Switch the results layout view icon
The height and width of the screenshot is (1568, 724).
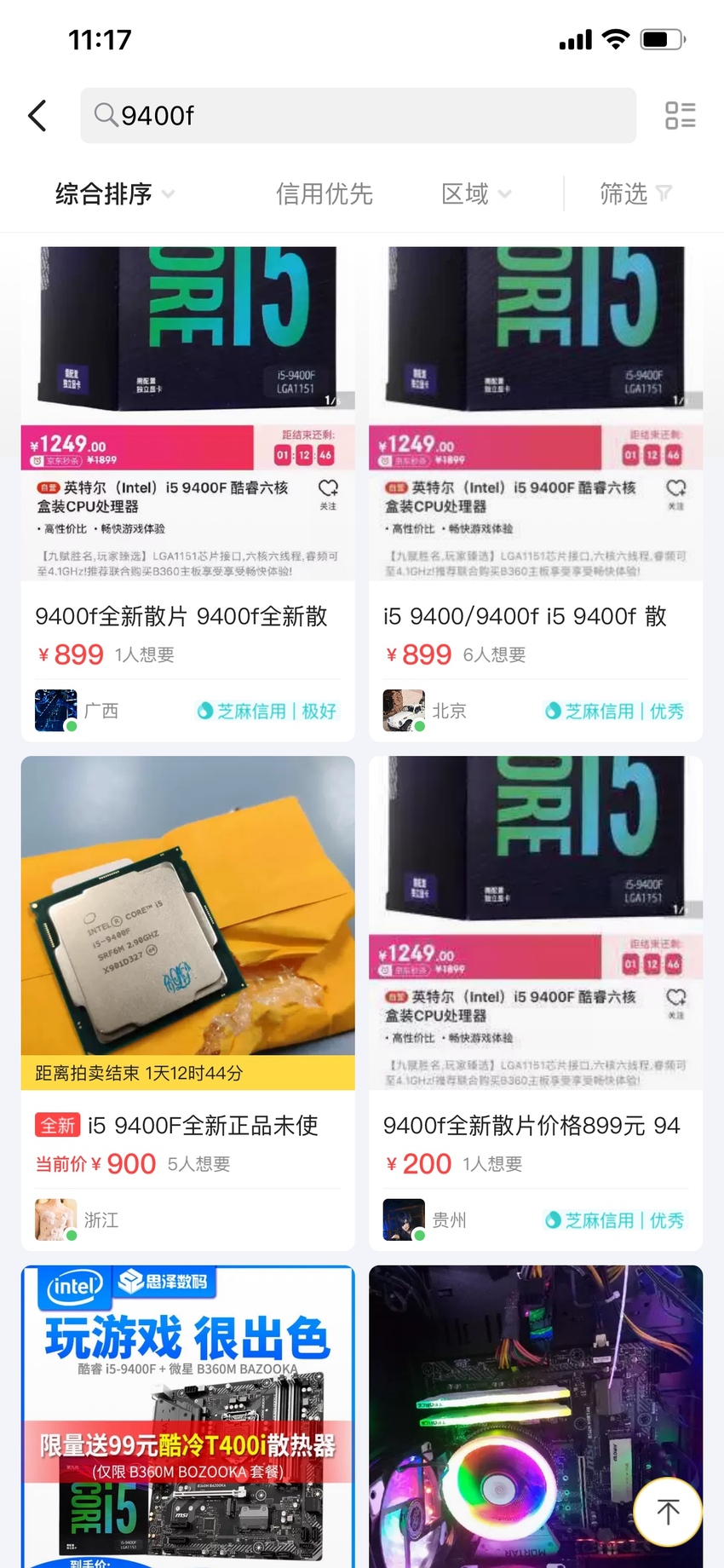(680, 115)
